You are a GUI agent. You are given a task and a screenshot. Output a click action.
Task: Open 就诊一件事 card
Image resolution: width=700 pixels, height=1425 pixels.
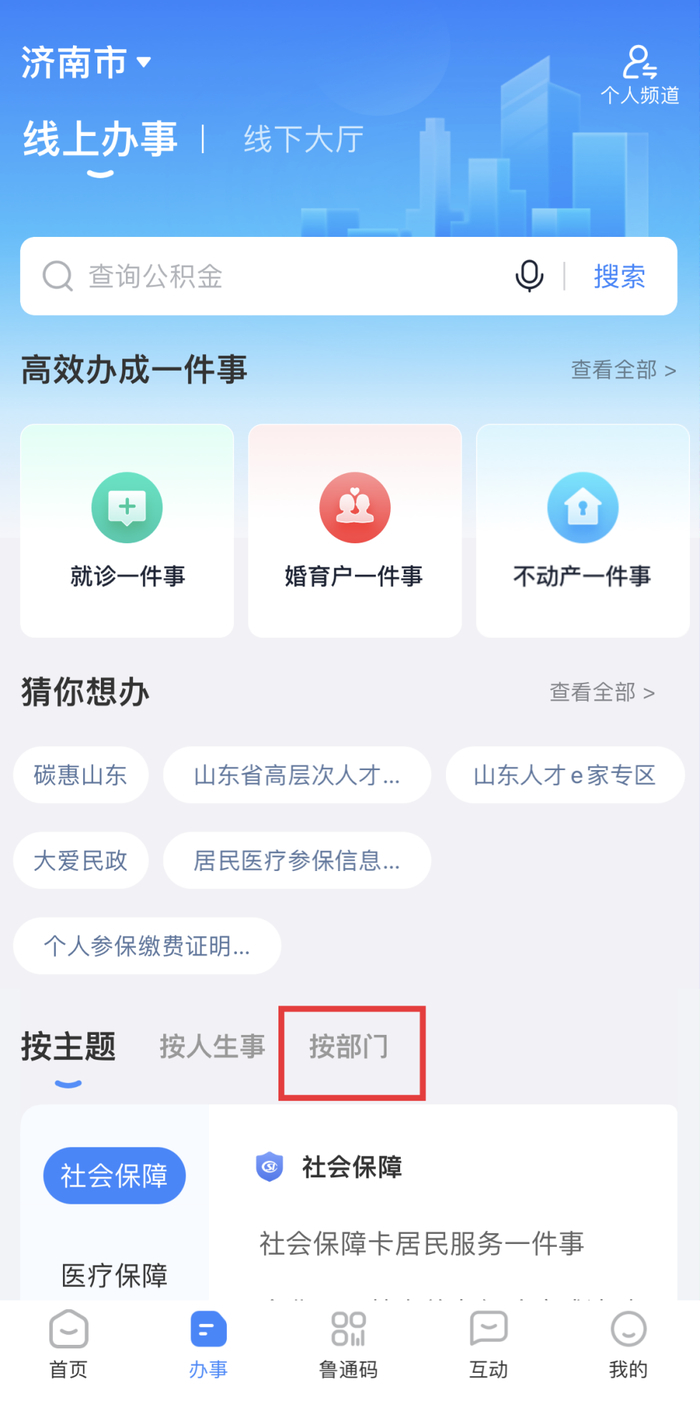[x=127, y=530]
